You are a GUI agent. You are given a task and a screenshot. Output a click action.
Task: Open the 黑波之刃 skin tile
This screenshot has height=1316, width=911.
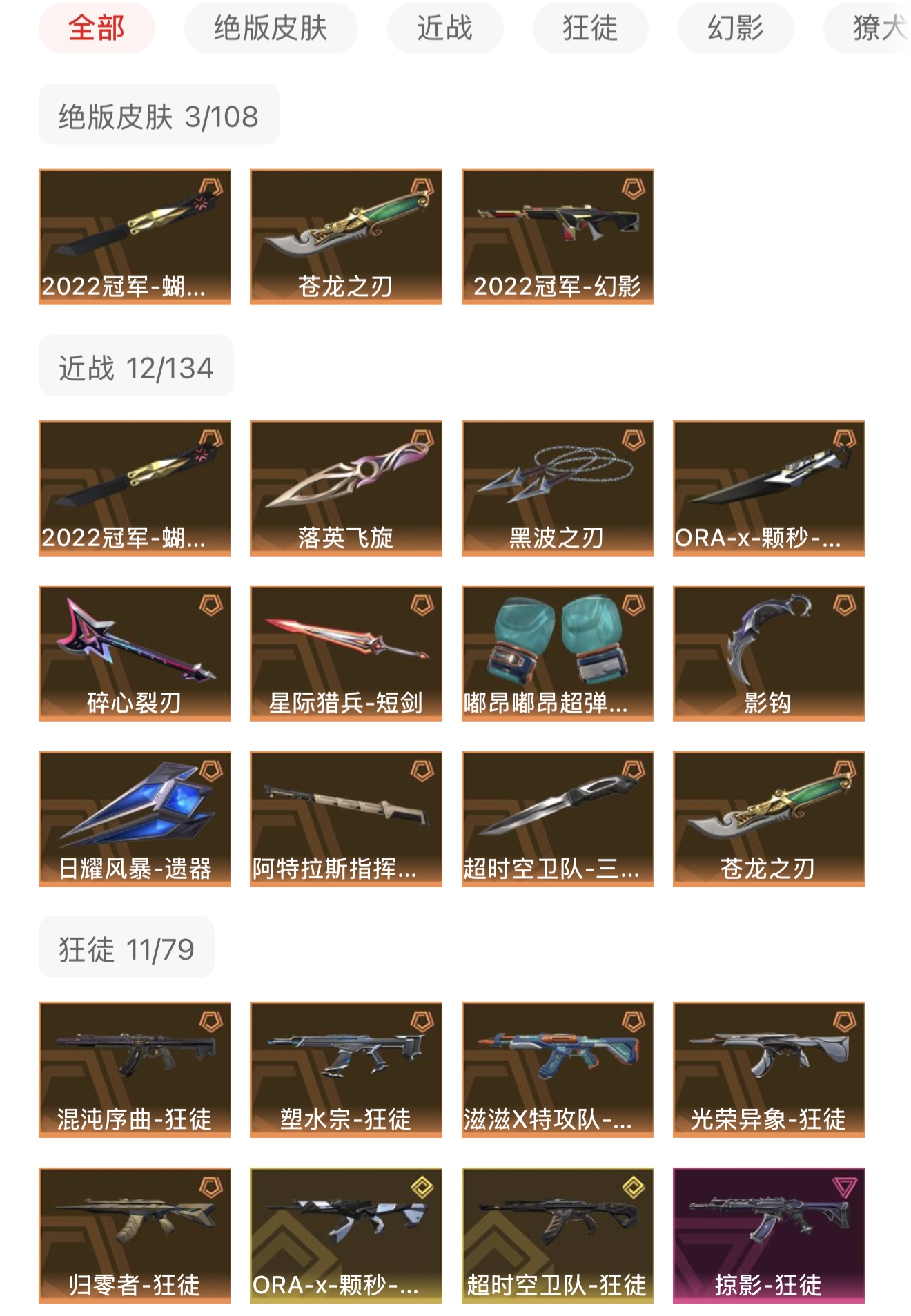(x=557, y=487)
